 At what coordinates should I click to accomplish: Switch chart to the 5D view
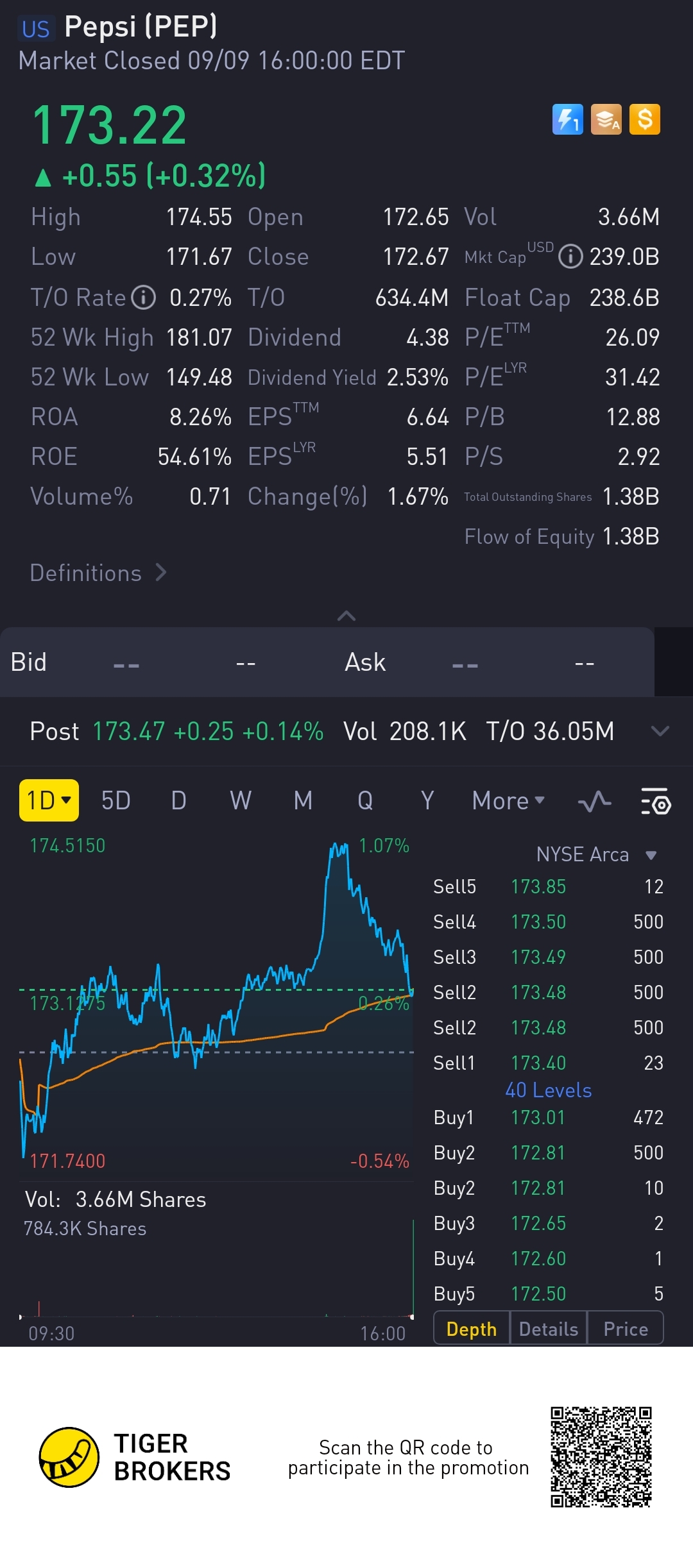[x=116, y=800]
